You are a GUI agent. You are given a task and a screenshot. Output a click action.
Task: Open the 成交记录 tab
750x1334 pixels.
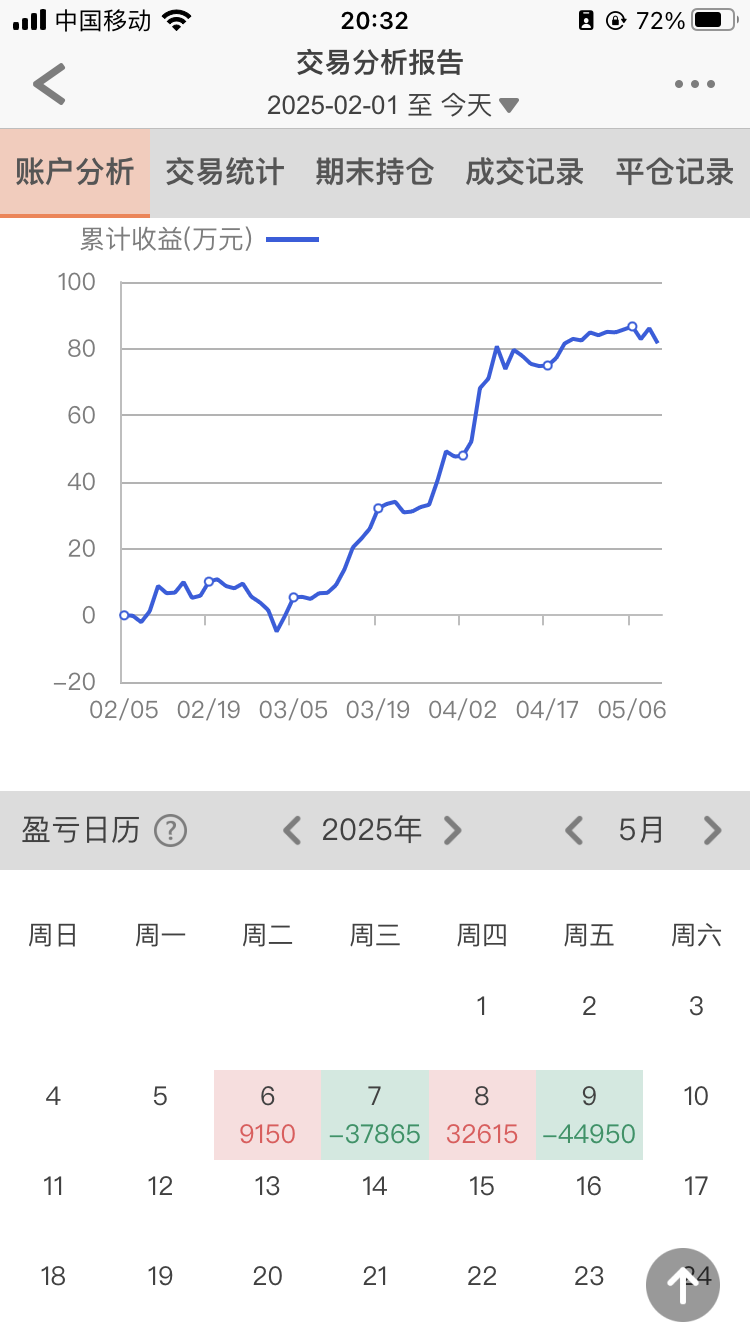click(525, 172)
